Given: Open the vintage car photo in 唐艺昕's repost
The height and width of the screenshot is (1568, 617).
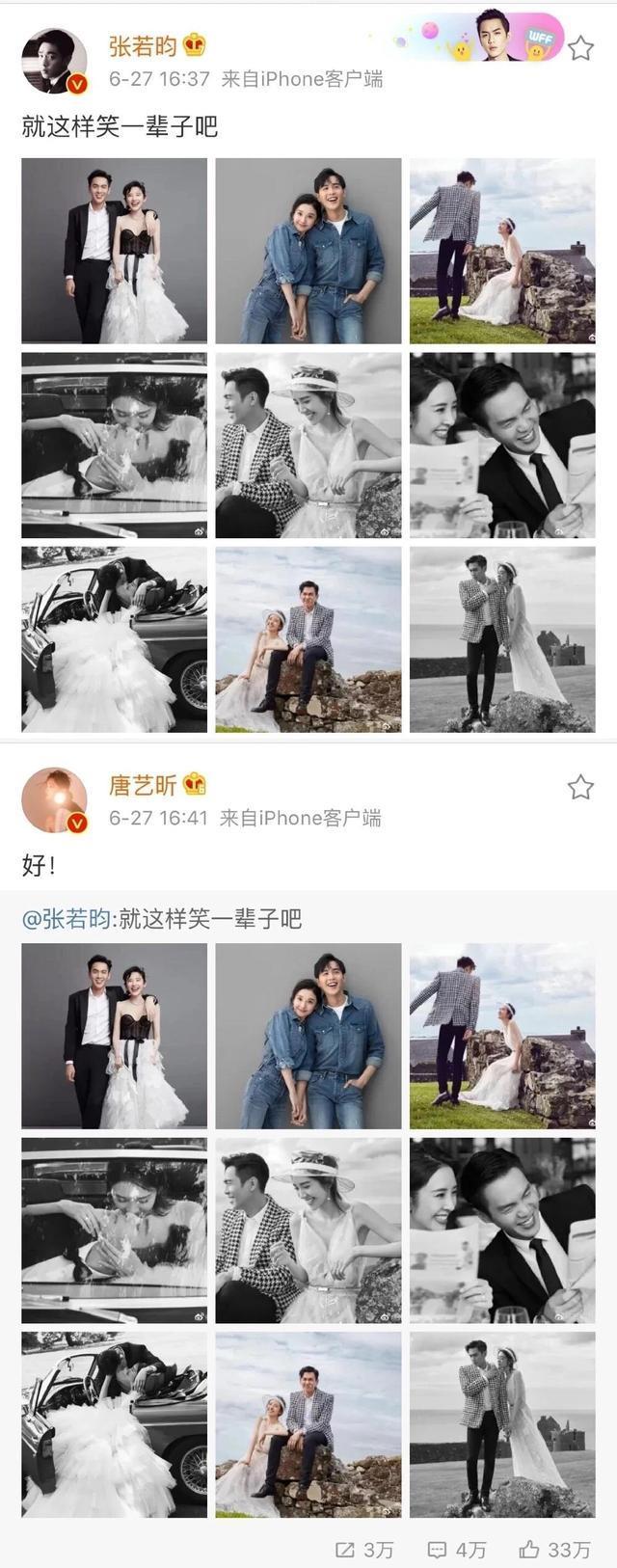Looking at the screenshot, I should 115,1425.
